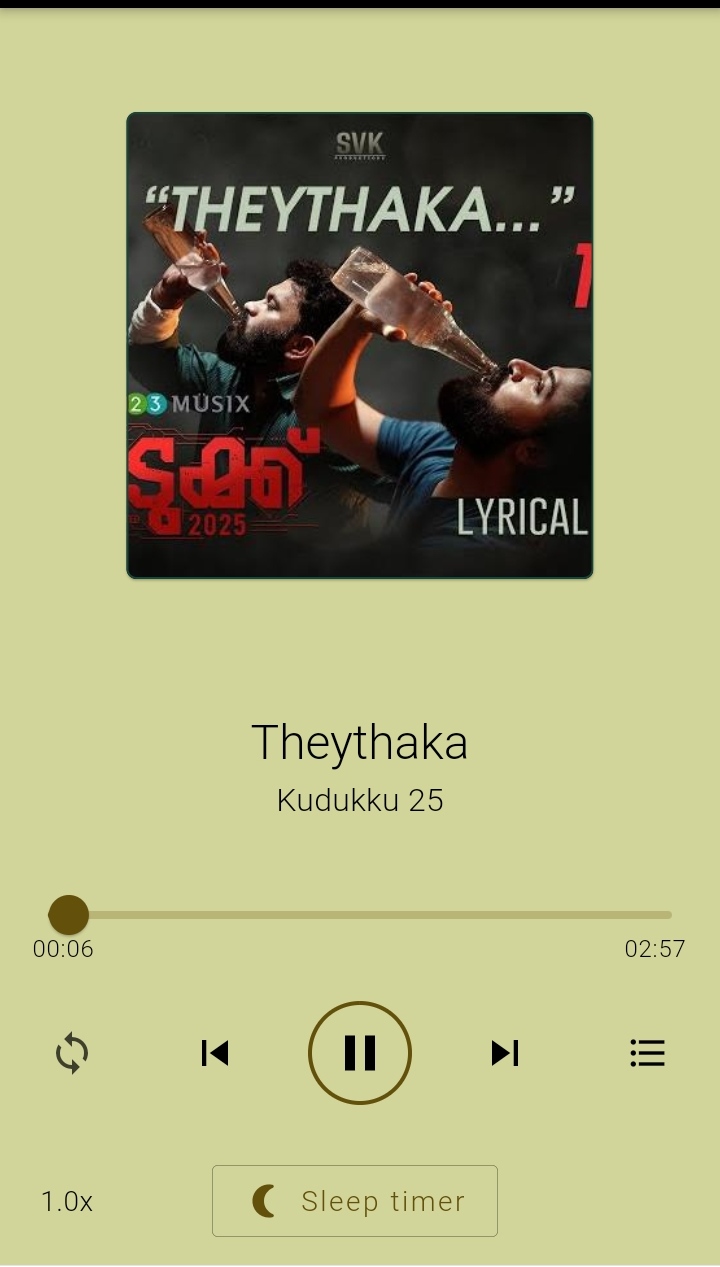Toggle the repeat mode icon
Image resolution: width=720 pixels, height=1267 pixels.
click(x=72, y=1054)
